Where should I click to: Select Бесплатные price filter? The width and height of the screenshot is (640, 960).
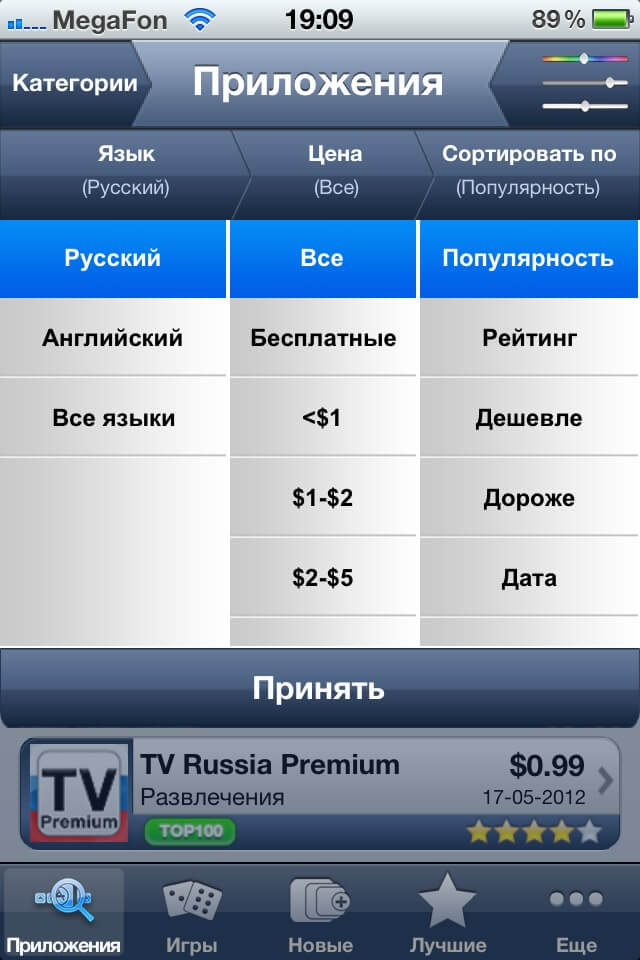point(322,338)
